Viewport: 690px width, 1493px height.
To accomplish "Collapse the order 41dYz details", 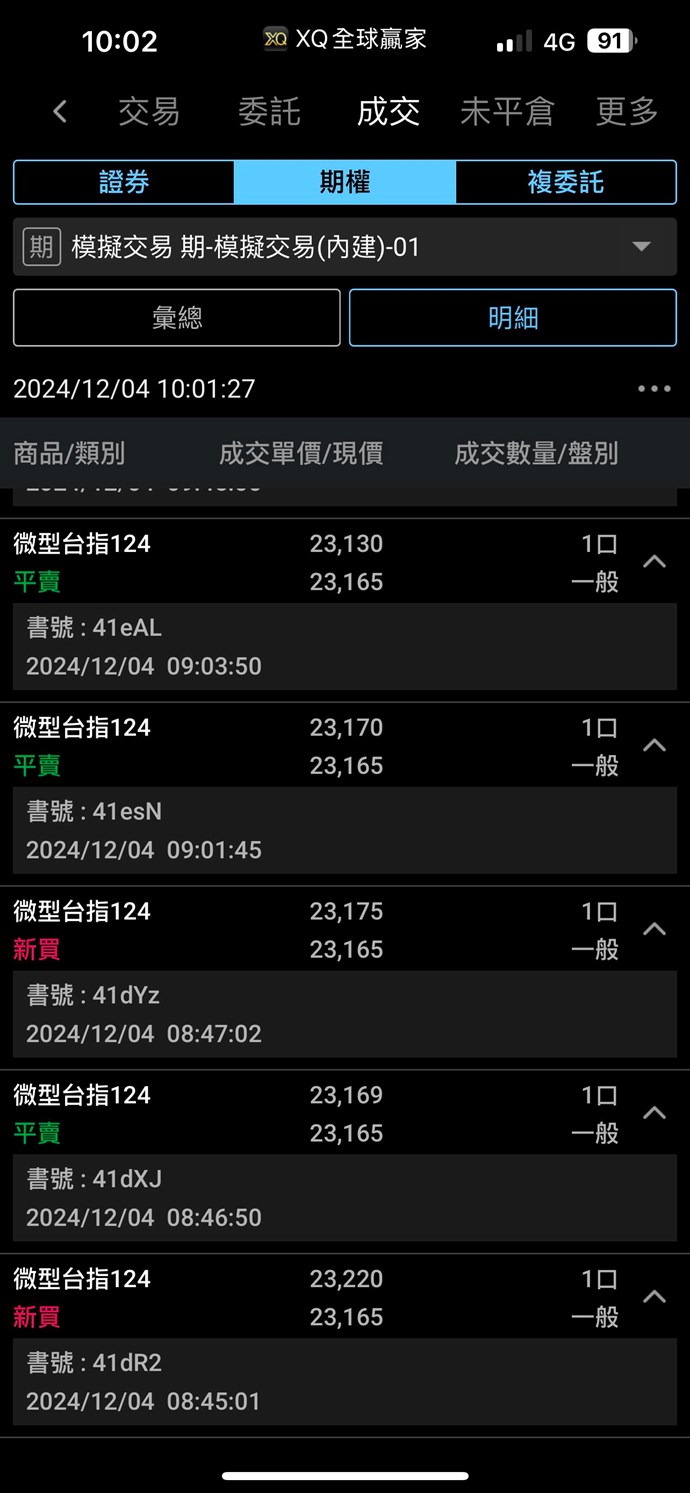I will (654, 929).
